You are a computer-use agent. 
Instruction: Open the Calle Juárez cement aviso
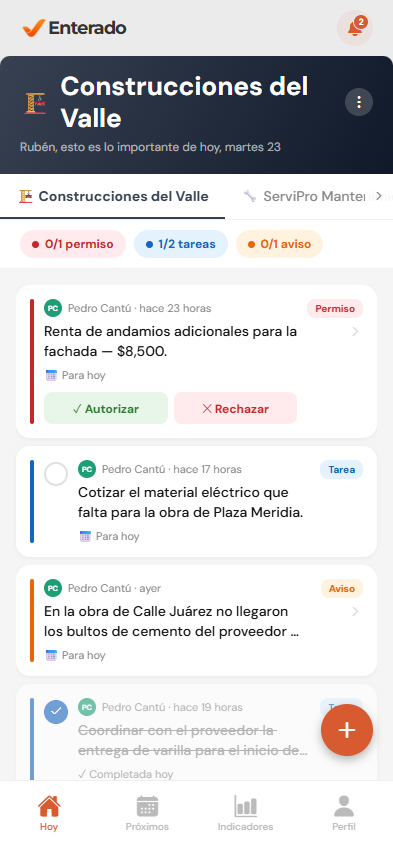196,621
